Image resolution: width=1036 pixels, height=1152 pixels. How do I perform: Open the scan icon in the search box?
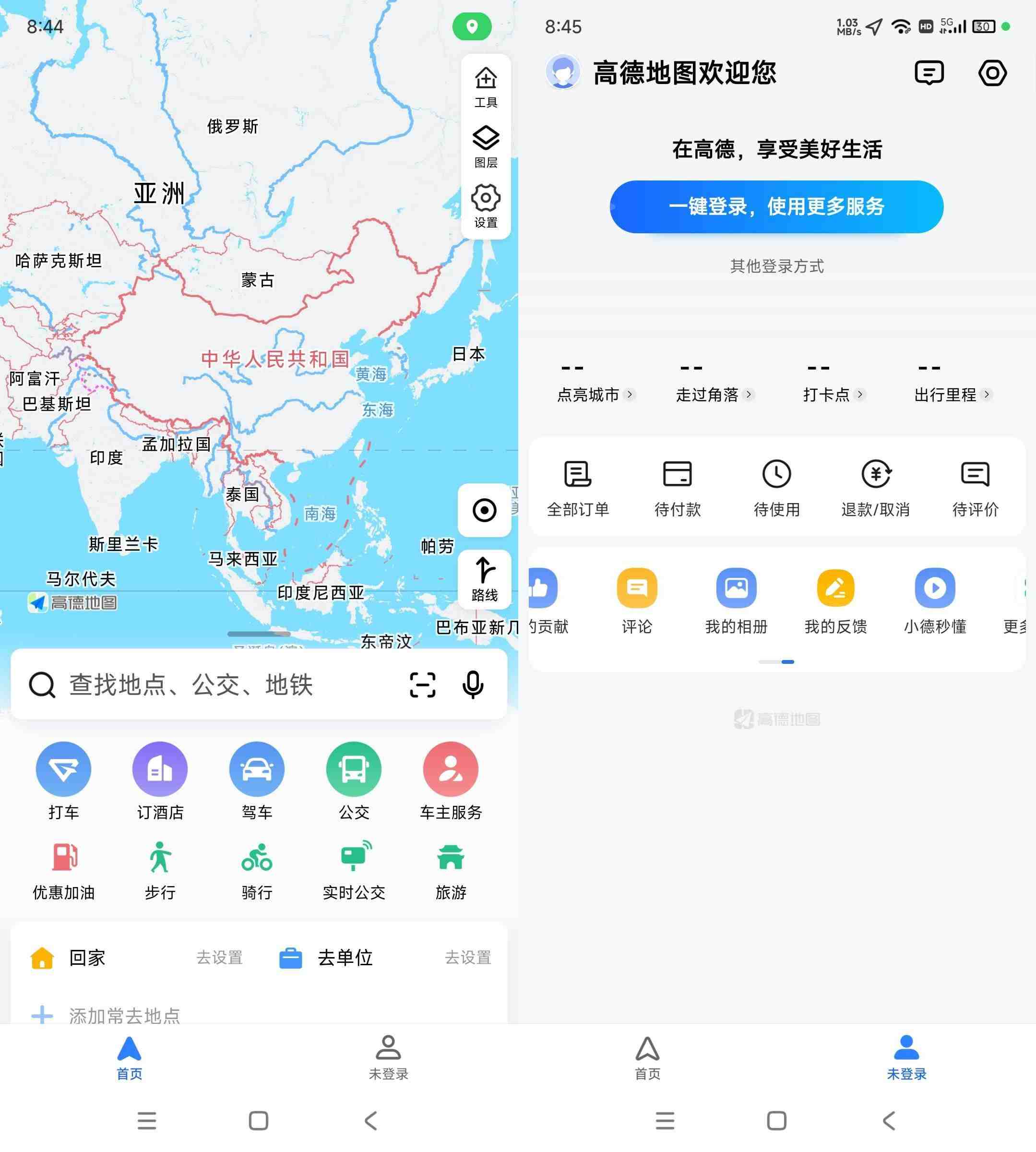point(422,684)
